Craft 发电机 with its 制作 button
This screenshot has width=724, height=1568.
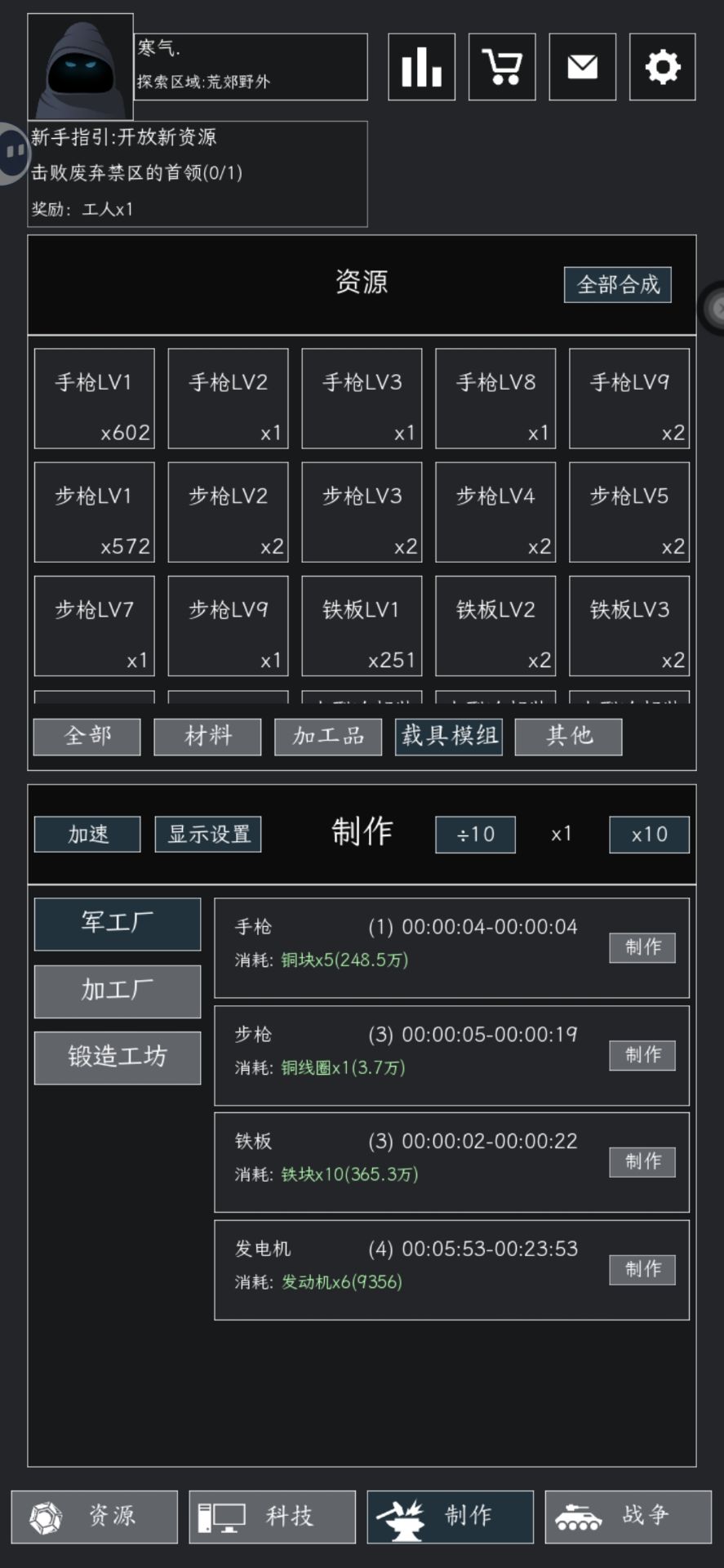pos(642,1269)
